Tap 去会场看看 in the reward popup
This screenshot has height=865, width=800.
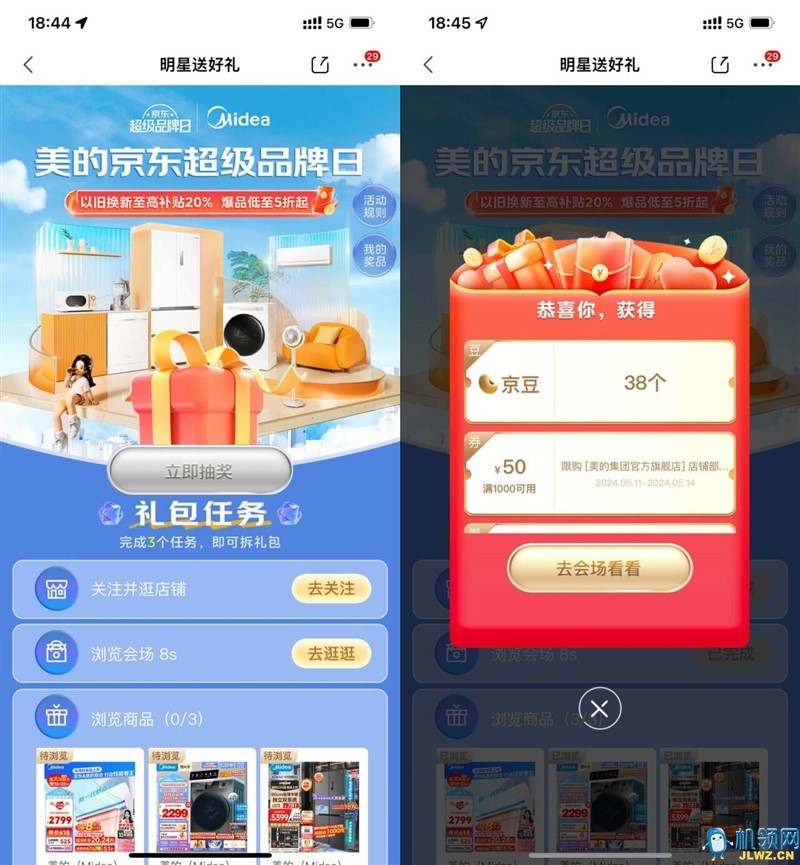pos(599,568)
